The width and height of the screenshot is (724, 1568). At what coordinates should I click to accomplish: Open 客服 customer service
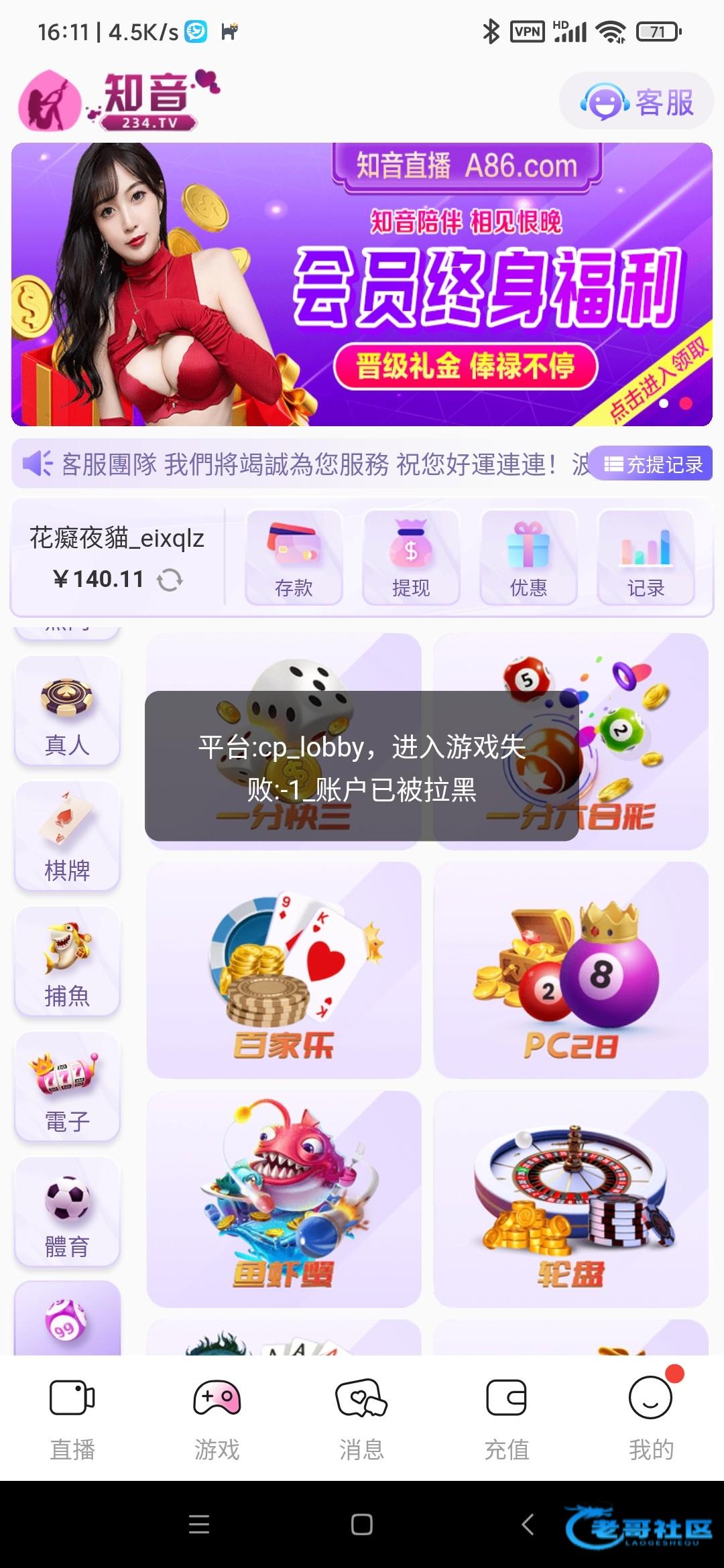[x=636, y=102]
